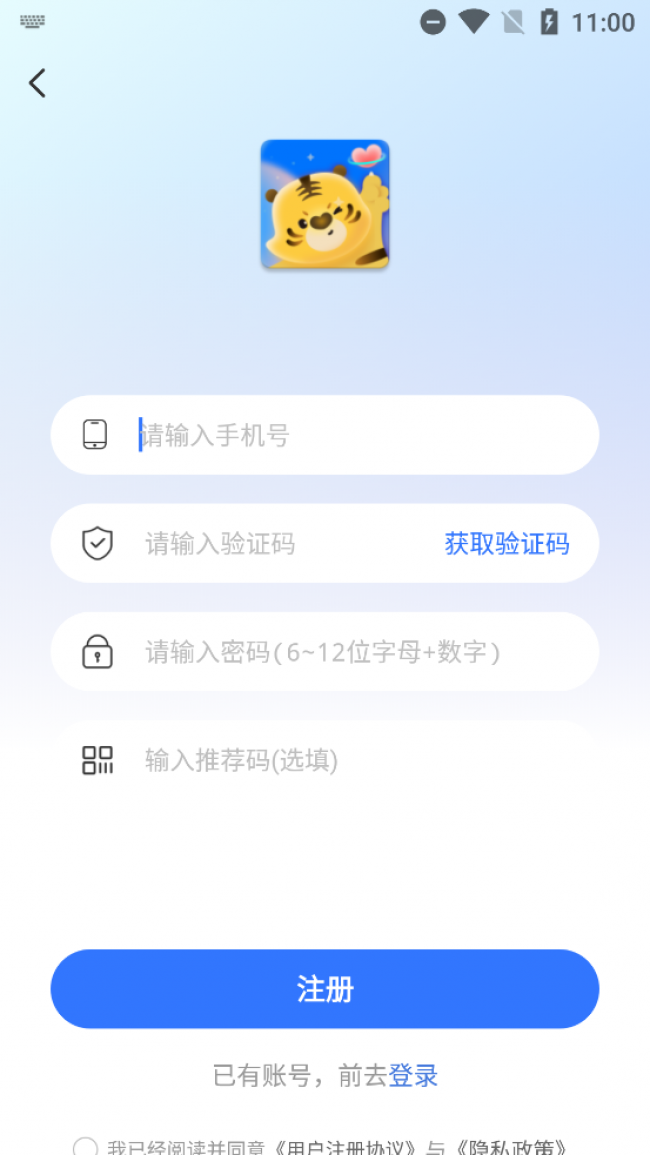Go to the 登录 login link

click(413, 1076)
